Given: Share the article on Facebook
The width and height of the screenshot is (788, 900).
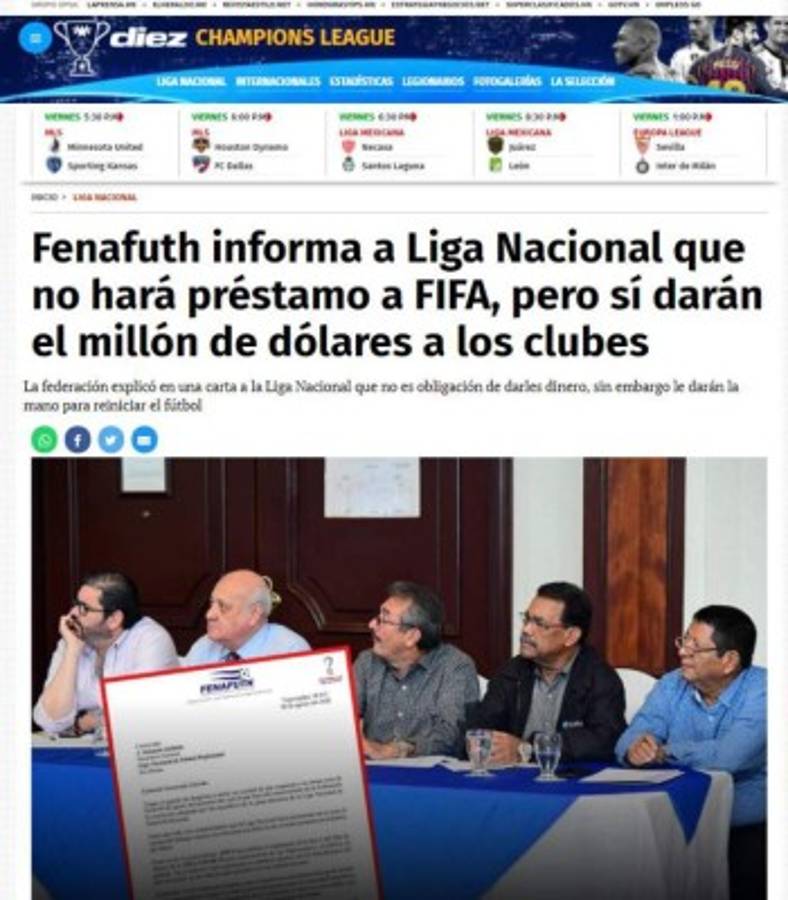Looking at the screenshot, I should click(x=78, y=439).
